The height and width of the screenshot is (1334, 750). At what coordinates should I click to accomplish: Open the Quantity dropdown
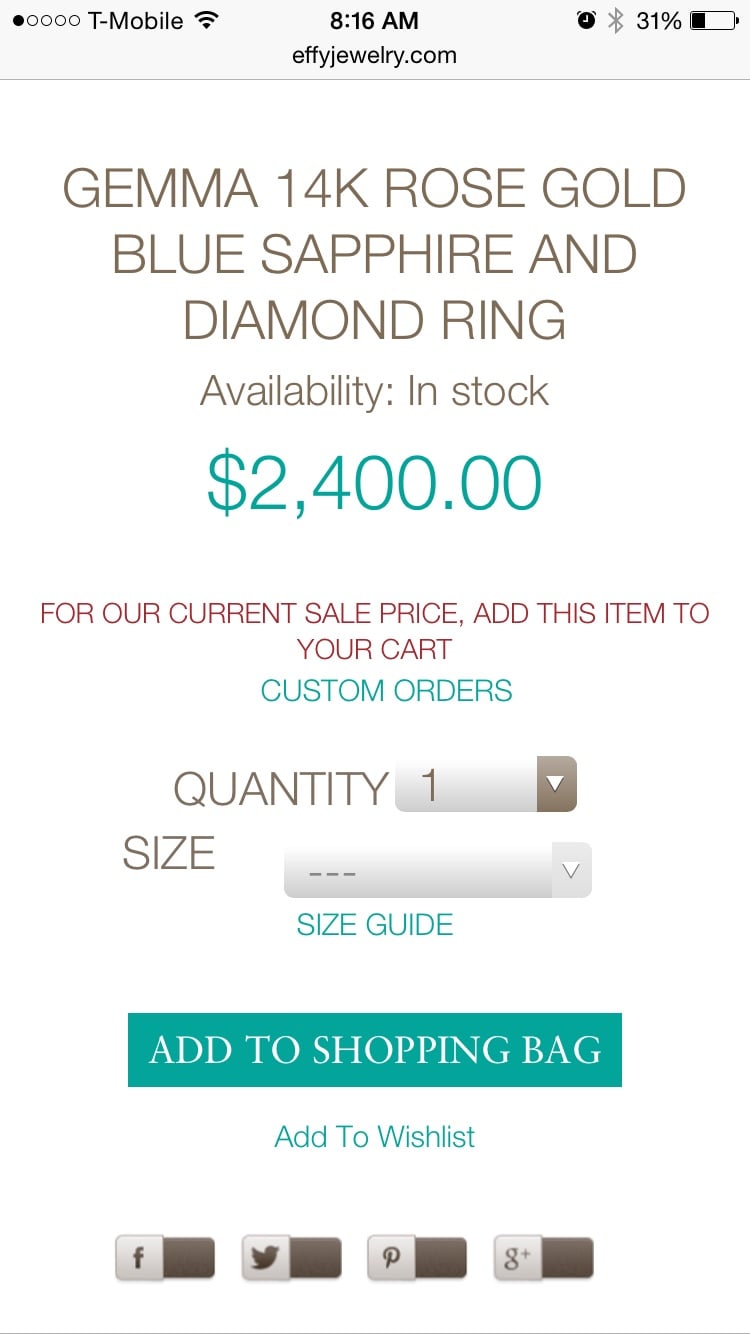(486, 784)
